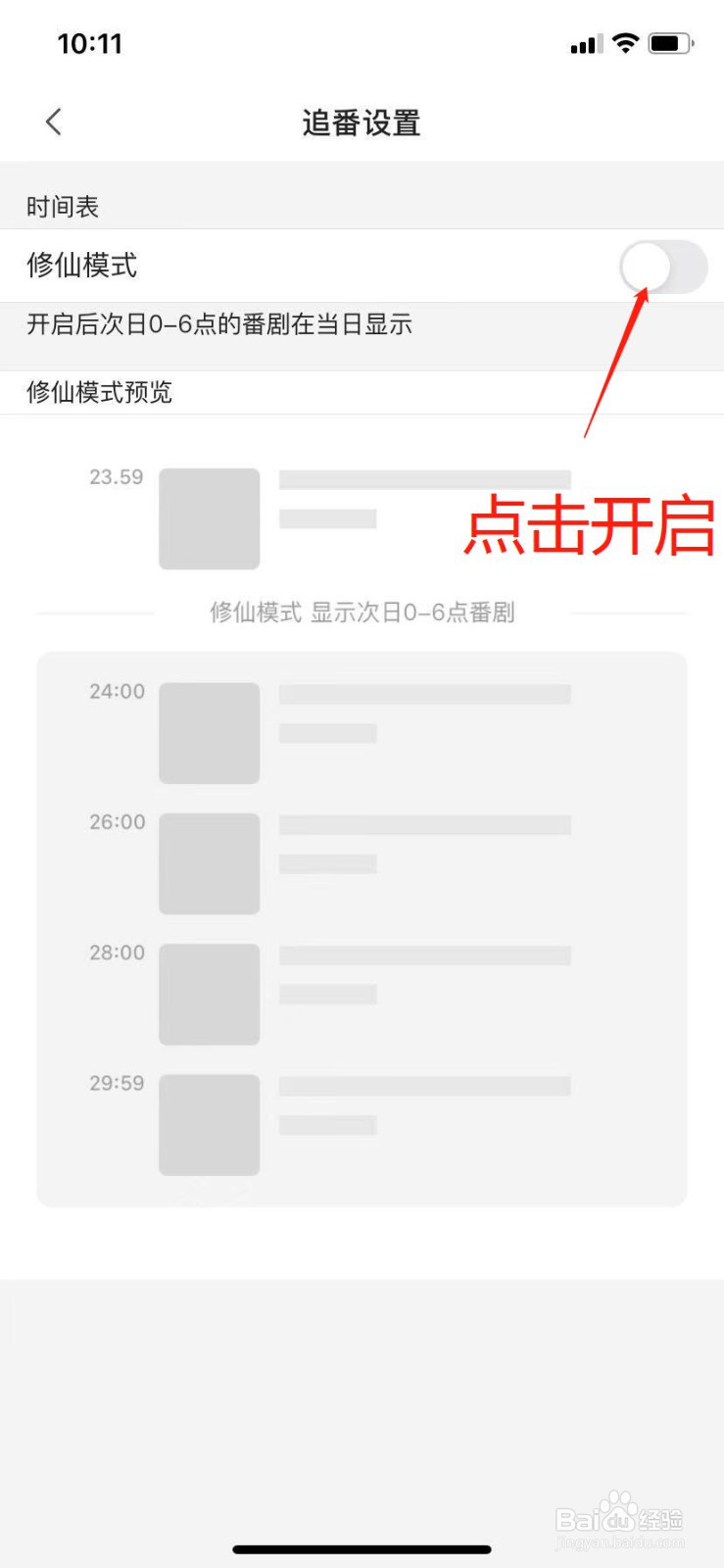Viewport: 724px width, 1568px height.
Task: Select the 追番设置 title bar
Action: [x=362, y=123]
